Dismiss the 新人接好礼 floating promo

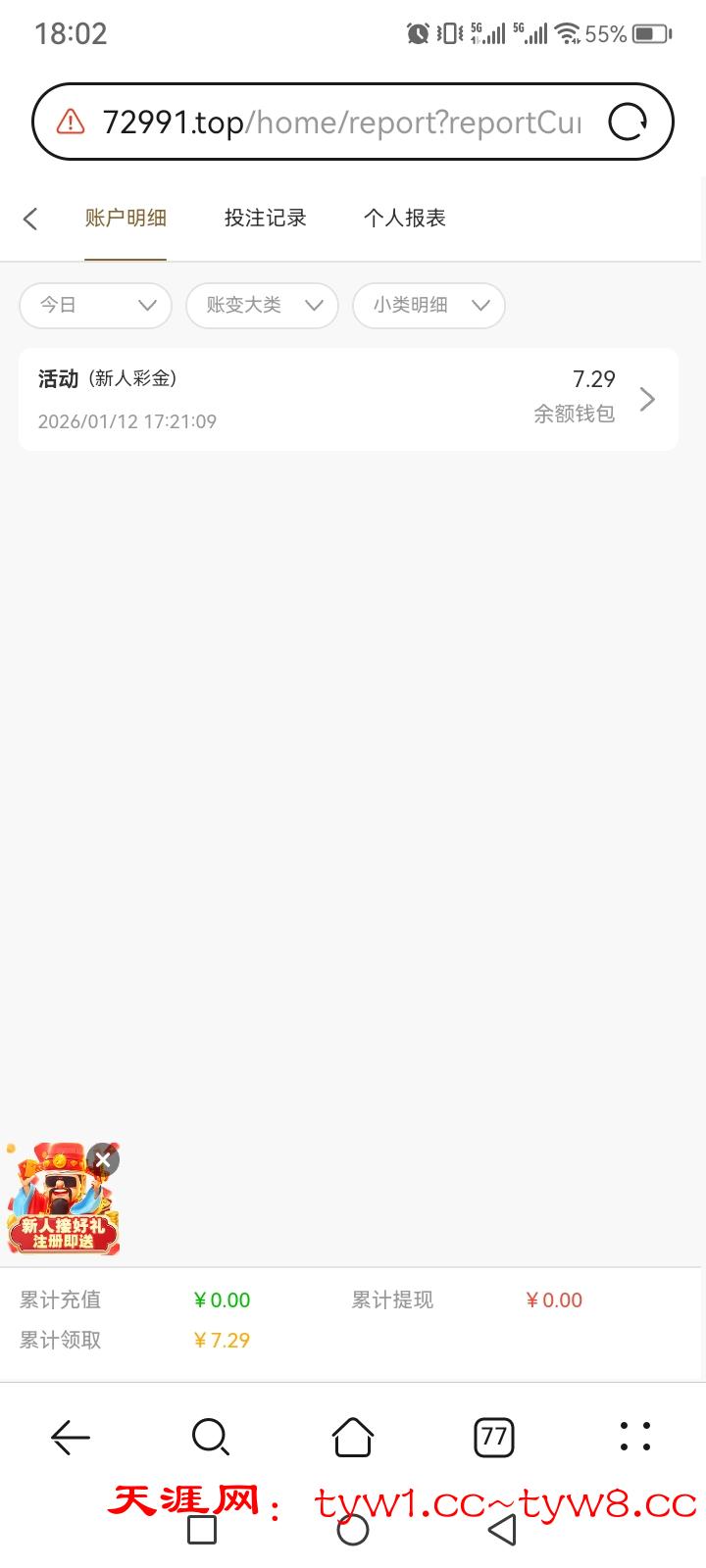point(103,1160)
